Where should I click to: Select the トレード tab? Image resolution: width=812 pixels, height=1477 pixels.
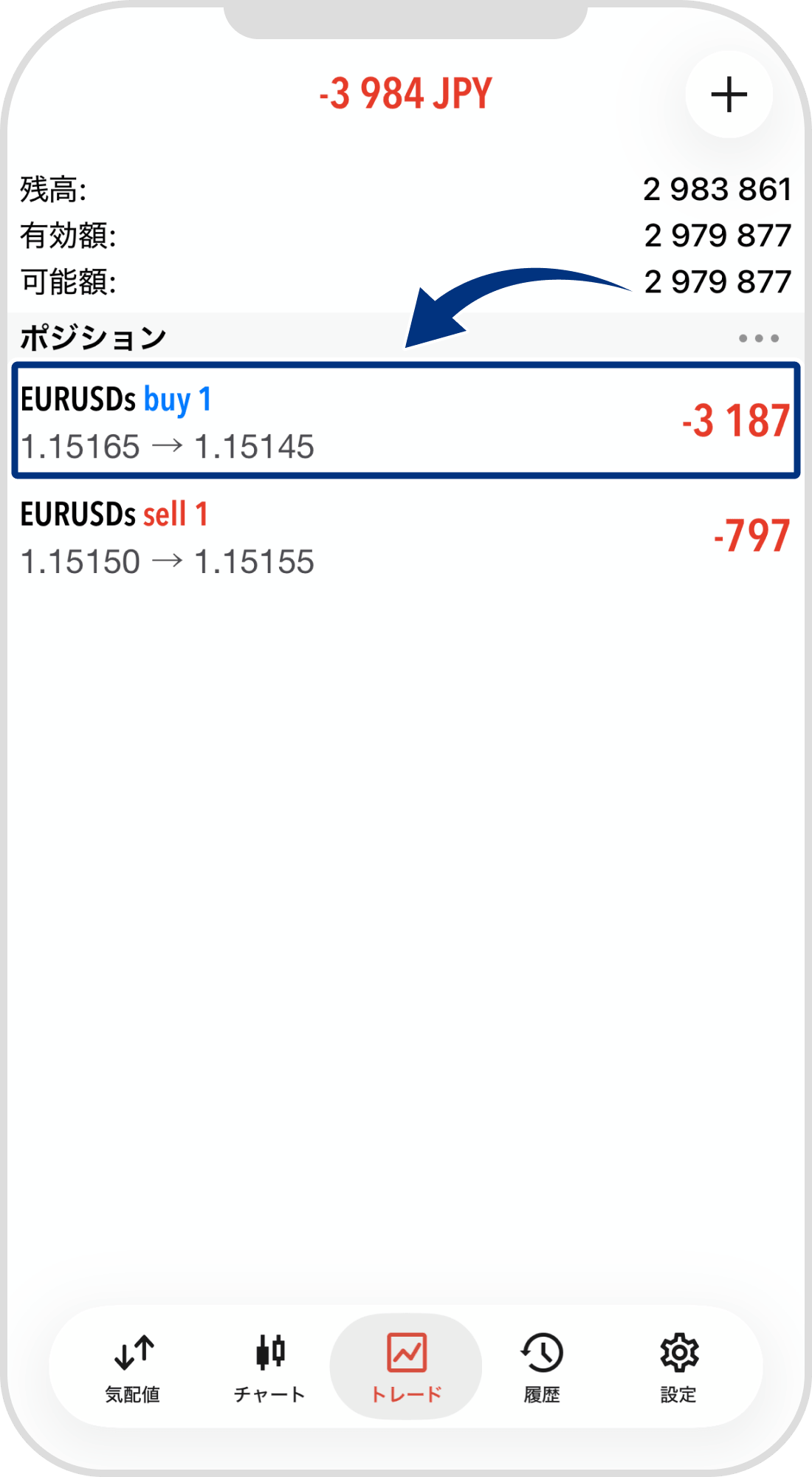[x=406, y=1366]
